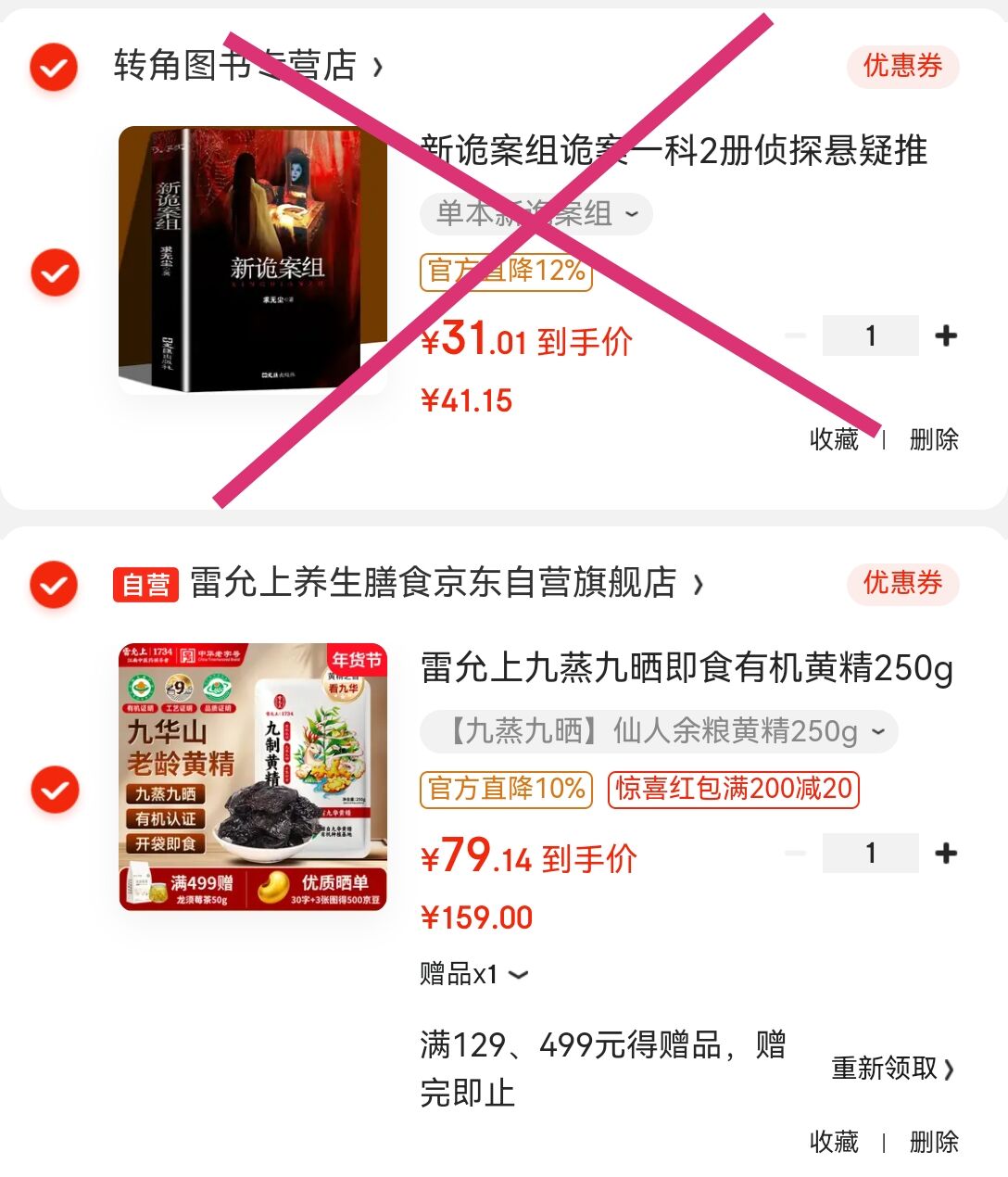Increase quantity of the 新诡案组 book
Image resolution: width=1008 pixels, height=1177 pixels.
pos(946,335)
